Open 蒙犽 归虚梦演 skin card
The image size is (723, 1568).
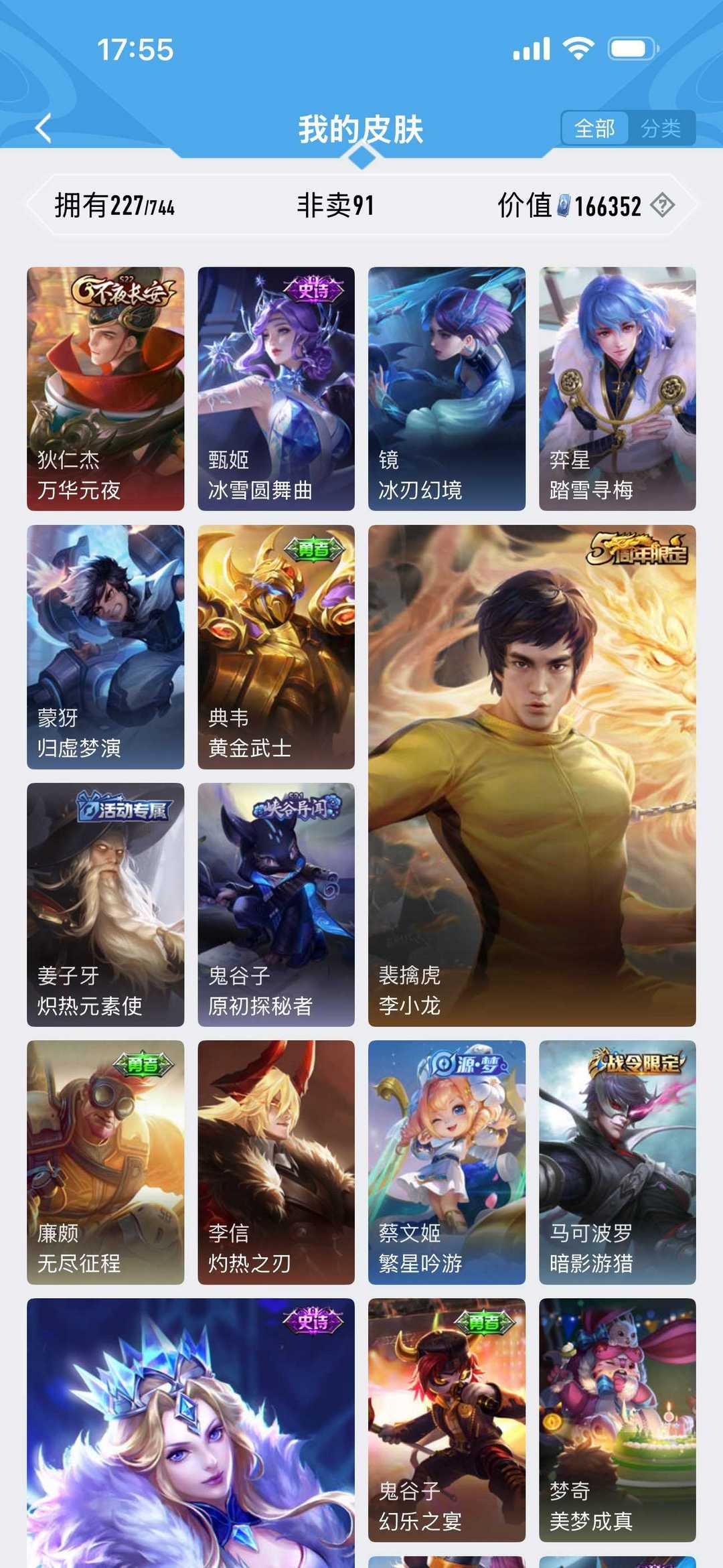[x=105, y=646]
